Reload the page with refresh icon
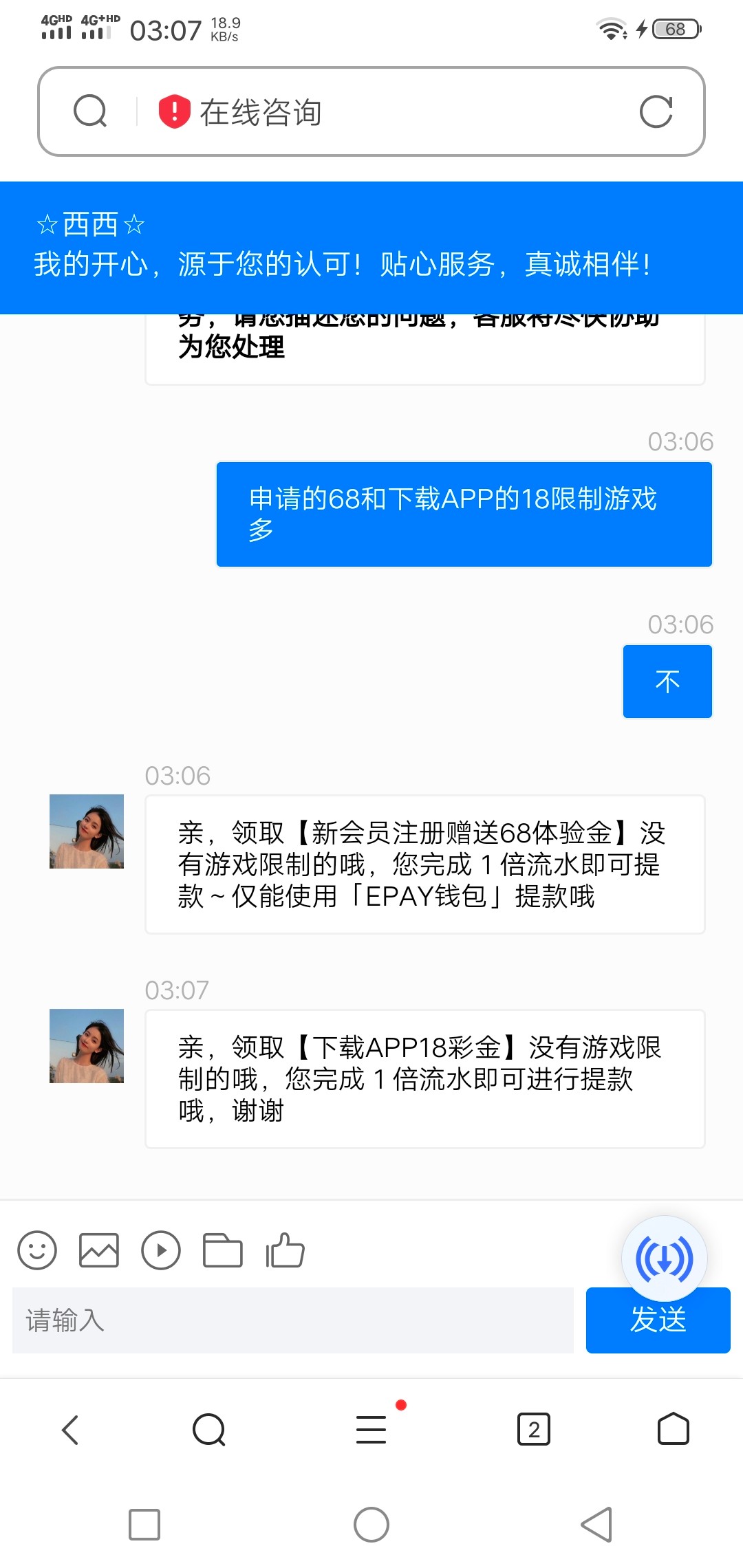The height and width of the screenshot is (1568, 743). tap(656, 111)
